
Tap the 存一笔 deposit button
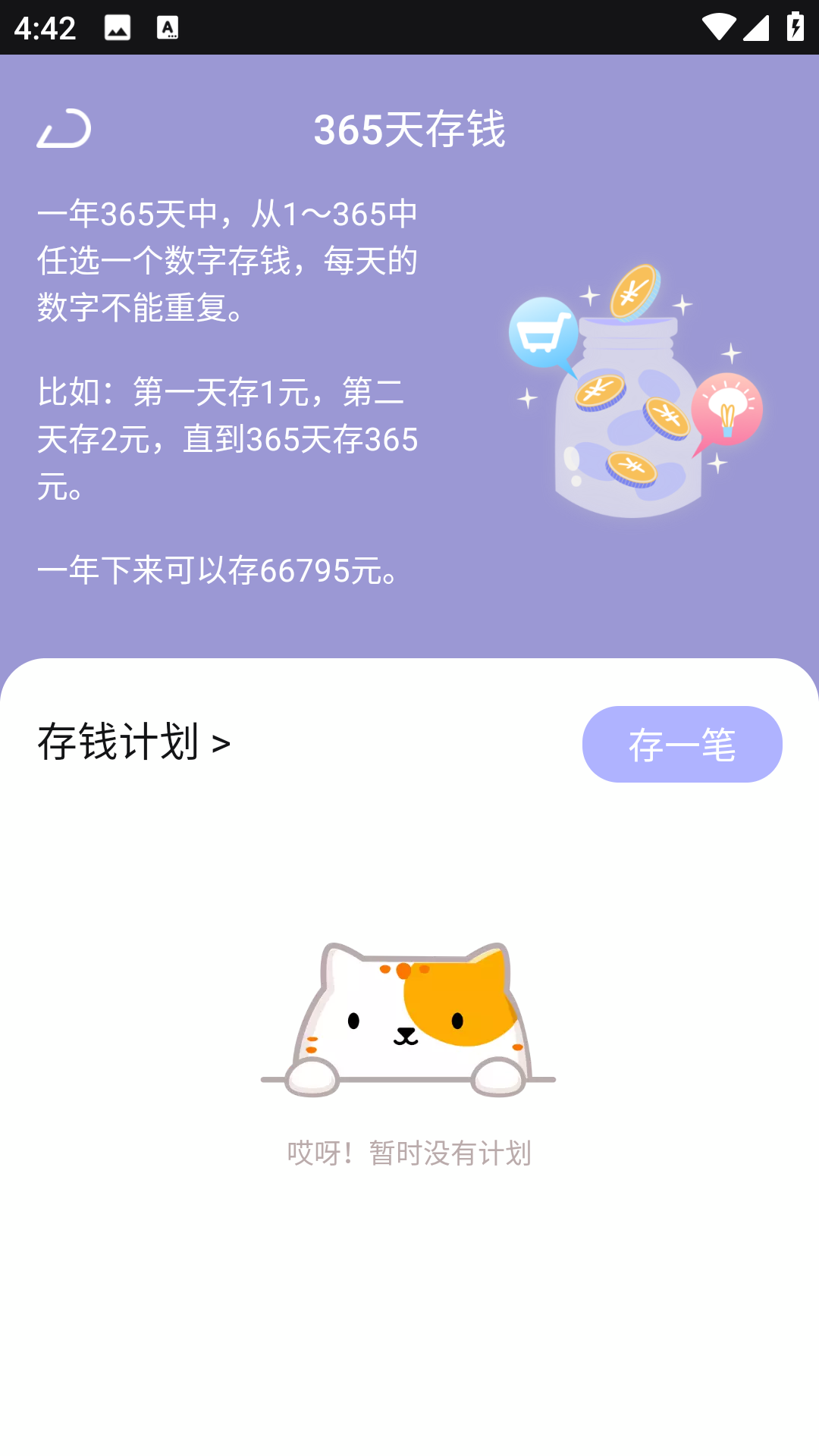[682, 744]
